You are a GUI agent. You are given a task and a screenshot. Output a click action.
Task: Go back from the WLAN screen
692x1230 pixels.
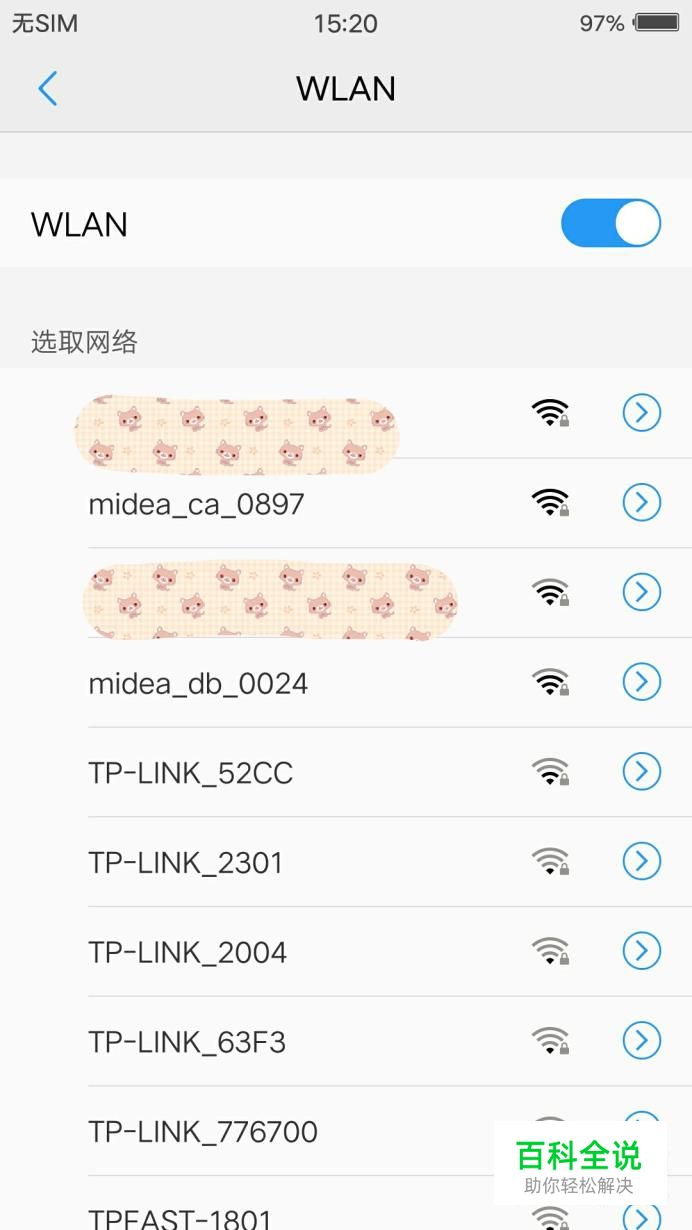(x=47, y=89)
